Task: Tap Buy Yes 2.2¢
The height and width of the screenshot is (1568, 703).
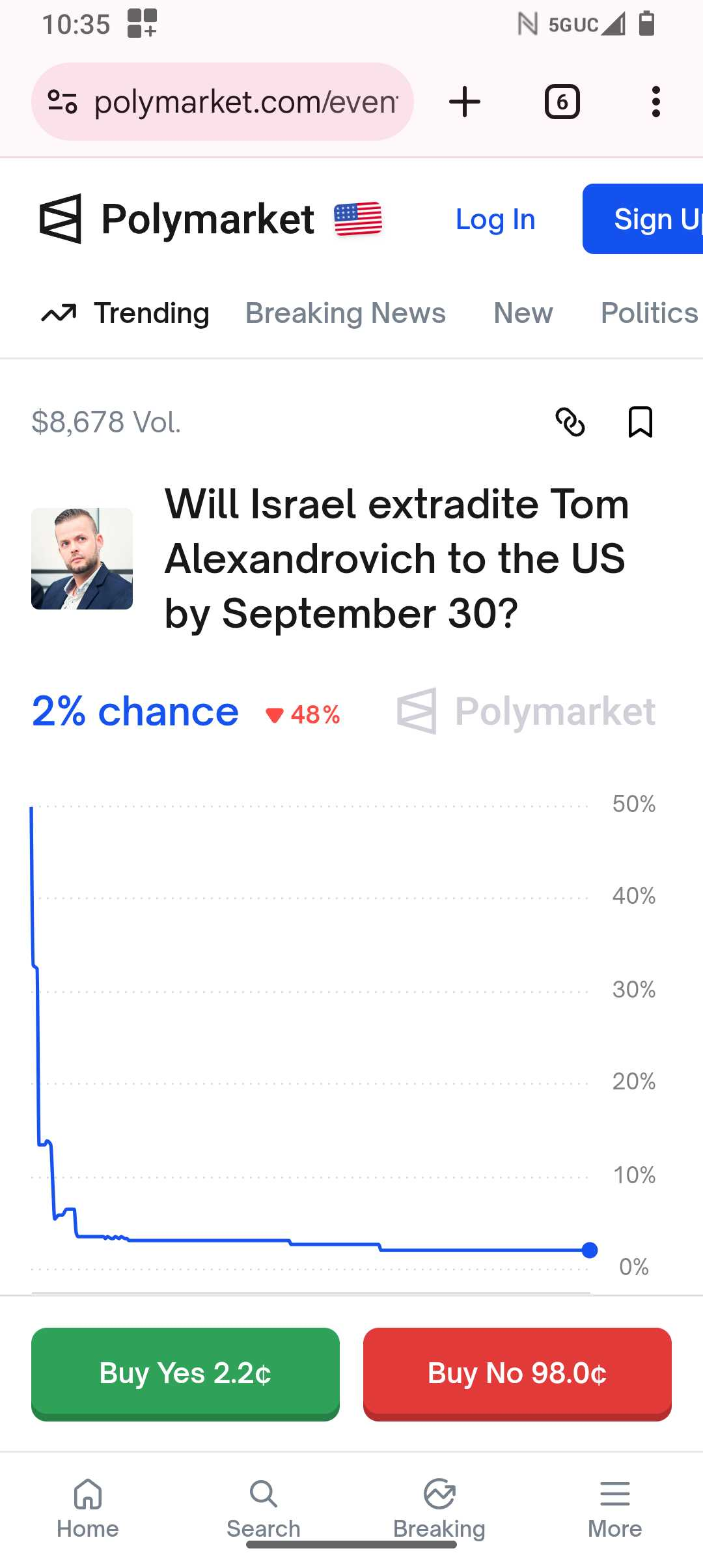Action: [186, 1374]
